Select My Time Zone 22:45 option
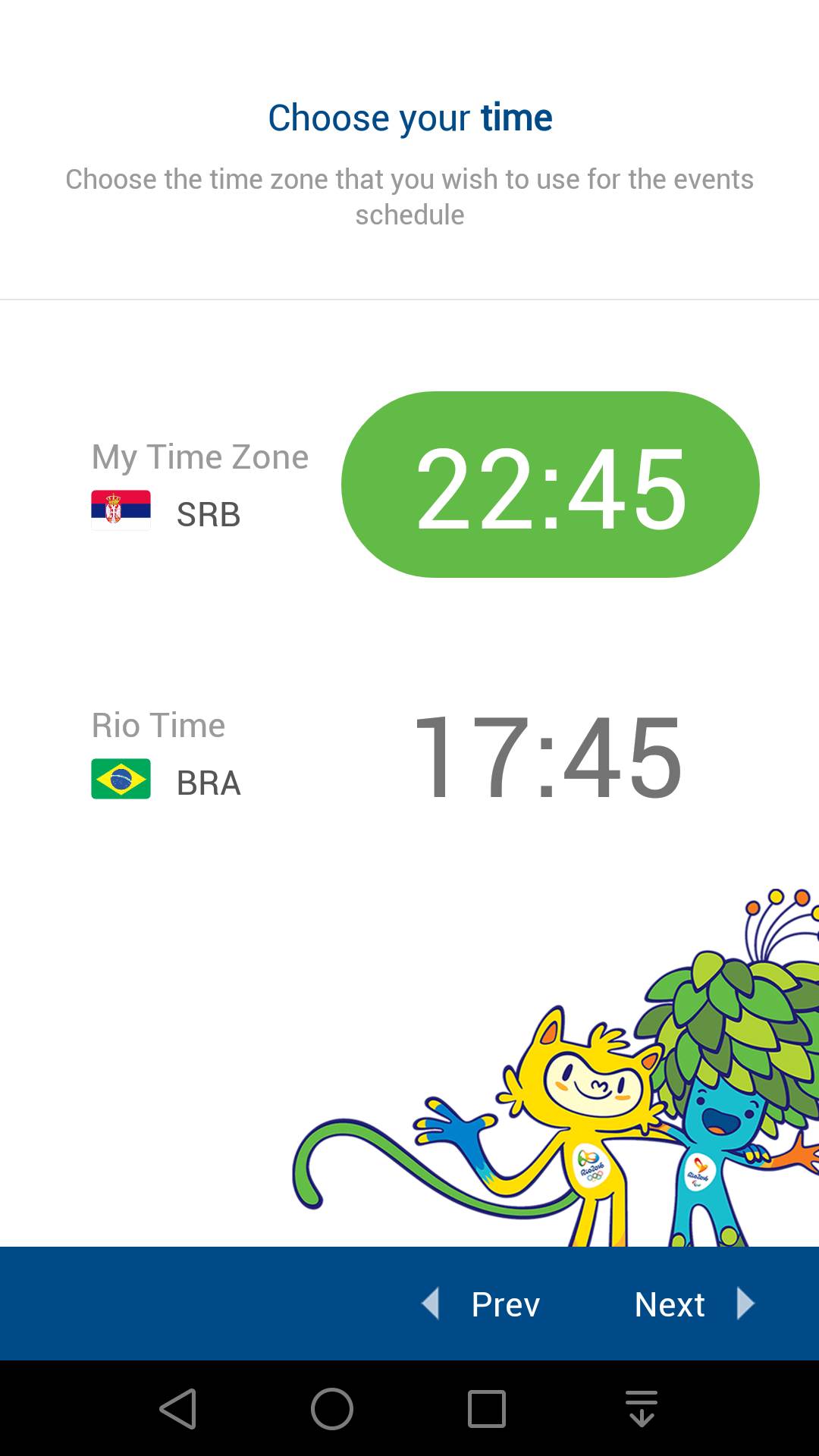The height and width of the screenshot is (1456, 819). click(550, 485)
